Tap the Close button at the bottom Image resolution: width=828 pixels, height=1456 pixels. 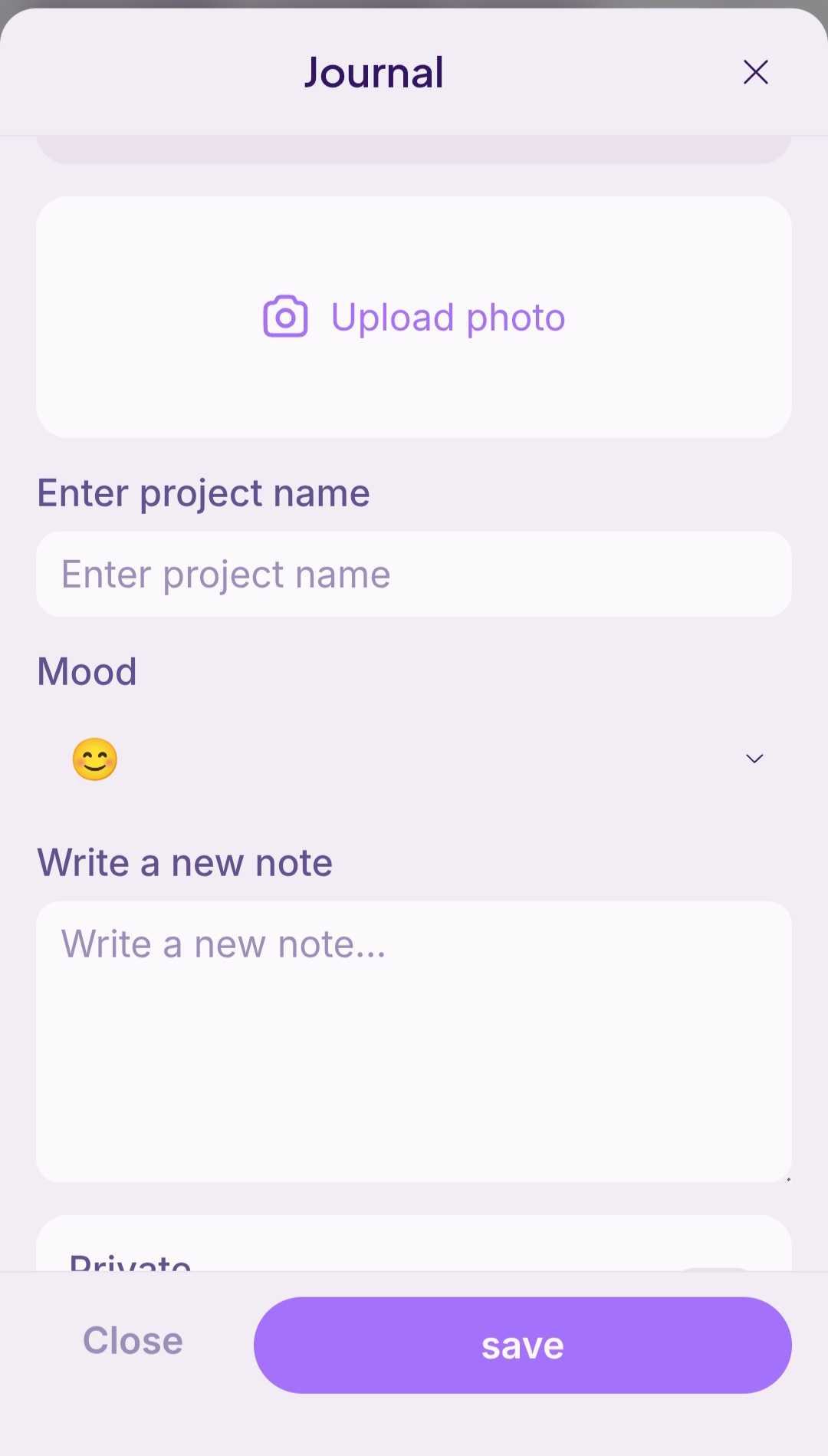point(133,1341)
